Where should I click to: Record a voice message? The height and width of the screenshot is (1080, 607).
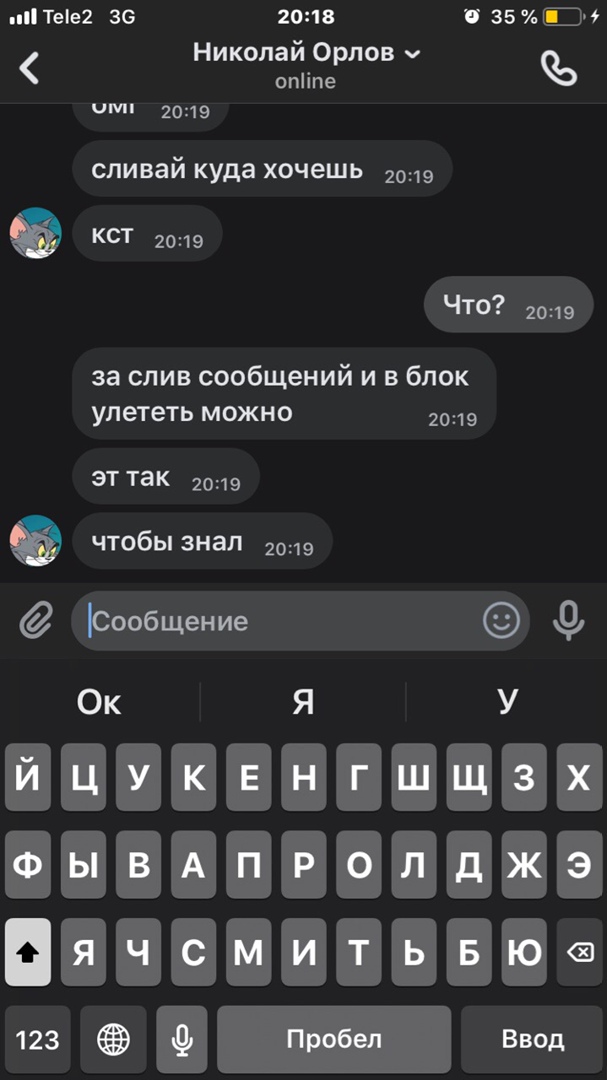pyautogui.click(x=569, y=621)
